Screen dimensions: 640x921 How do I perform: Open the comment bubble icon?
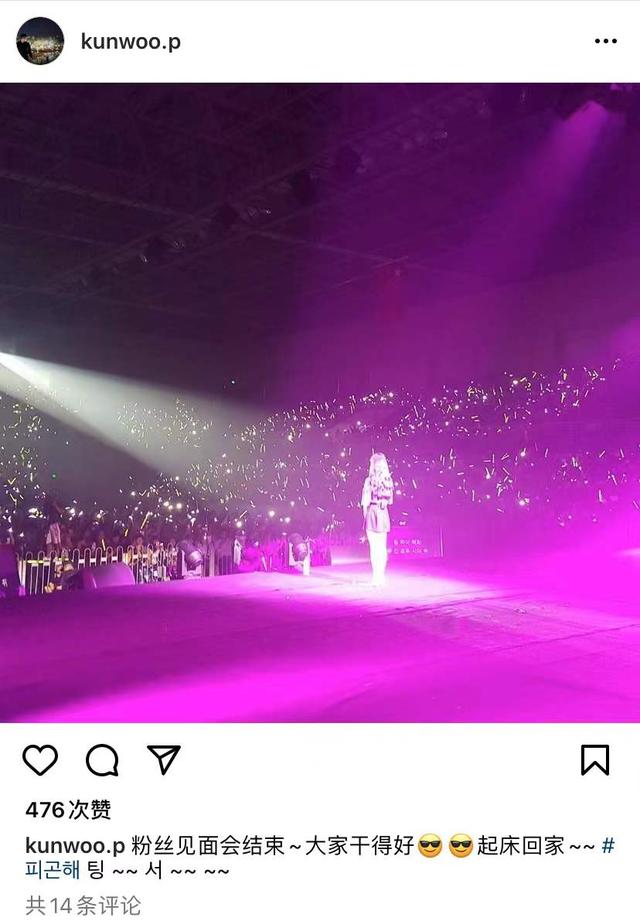click(x=102, y=760)
